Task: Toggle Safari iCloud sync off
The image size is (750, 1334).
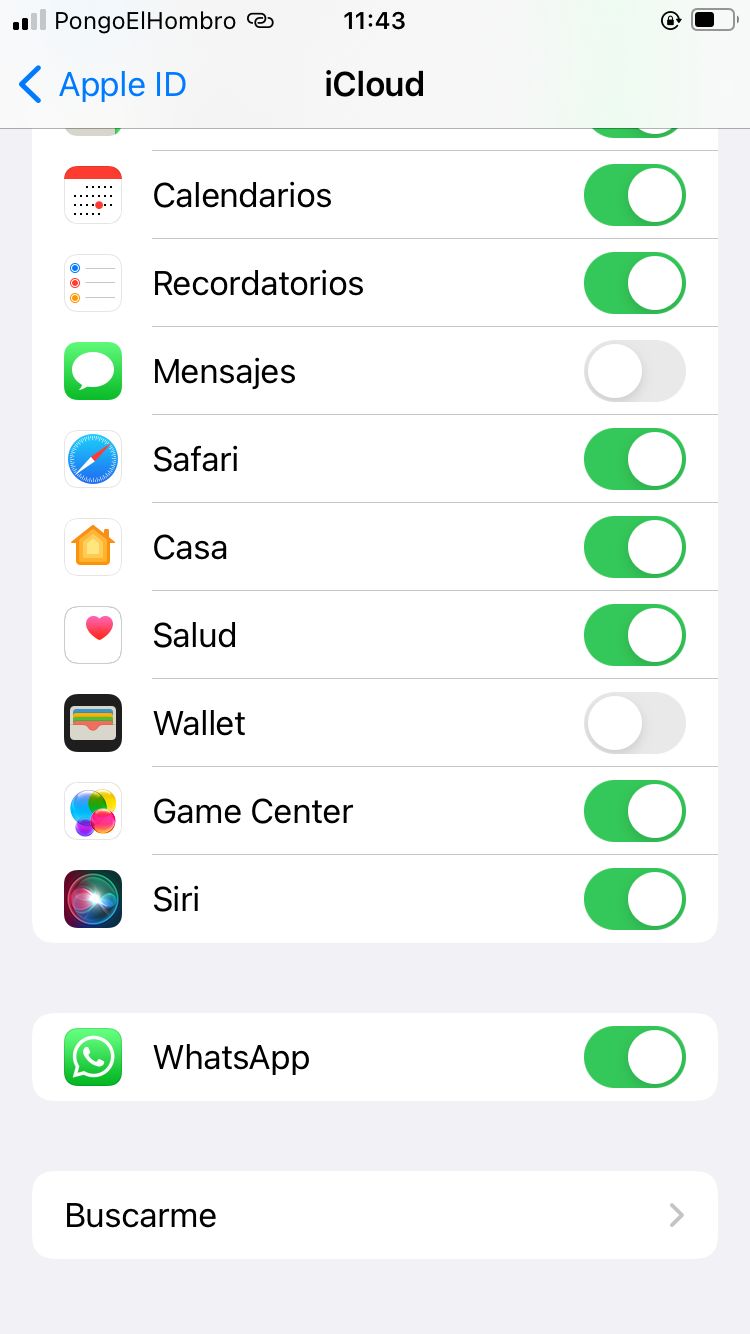Action: pos(634,459)
